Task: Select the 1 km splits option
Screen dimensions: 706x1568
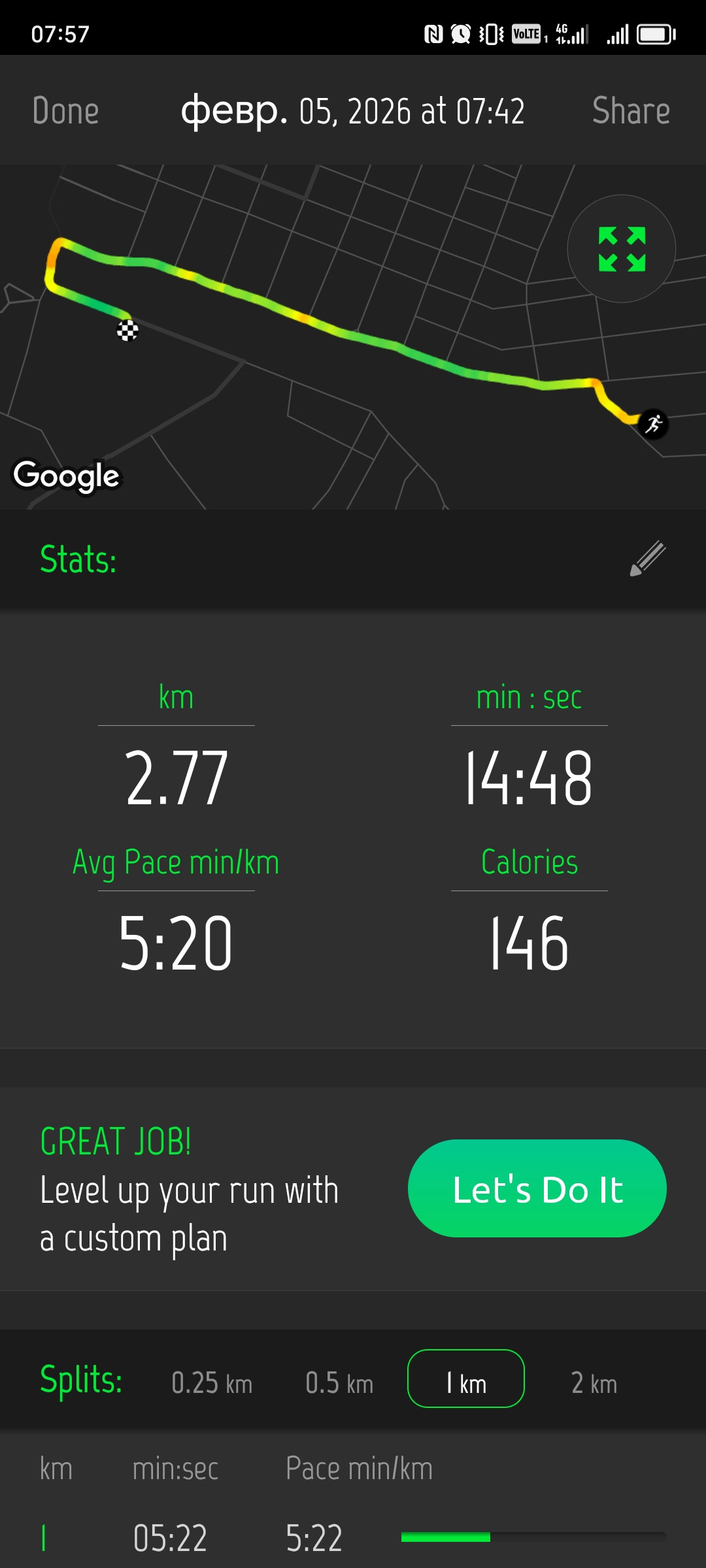Action: coord(466,1379)
